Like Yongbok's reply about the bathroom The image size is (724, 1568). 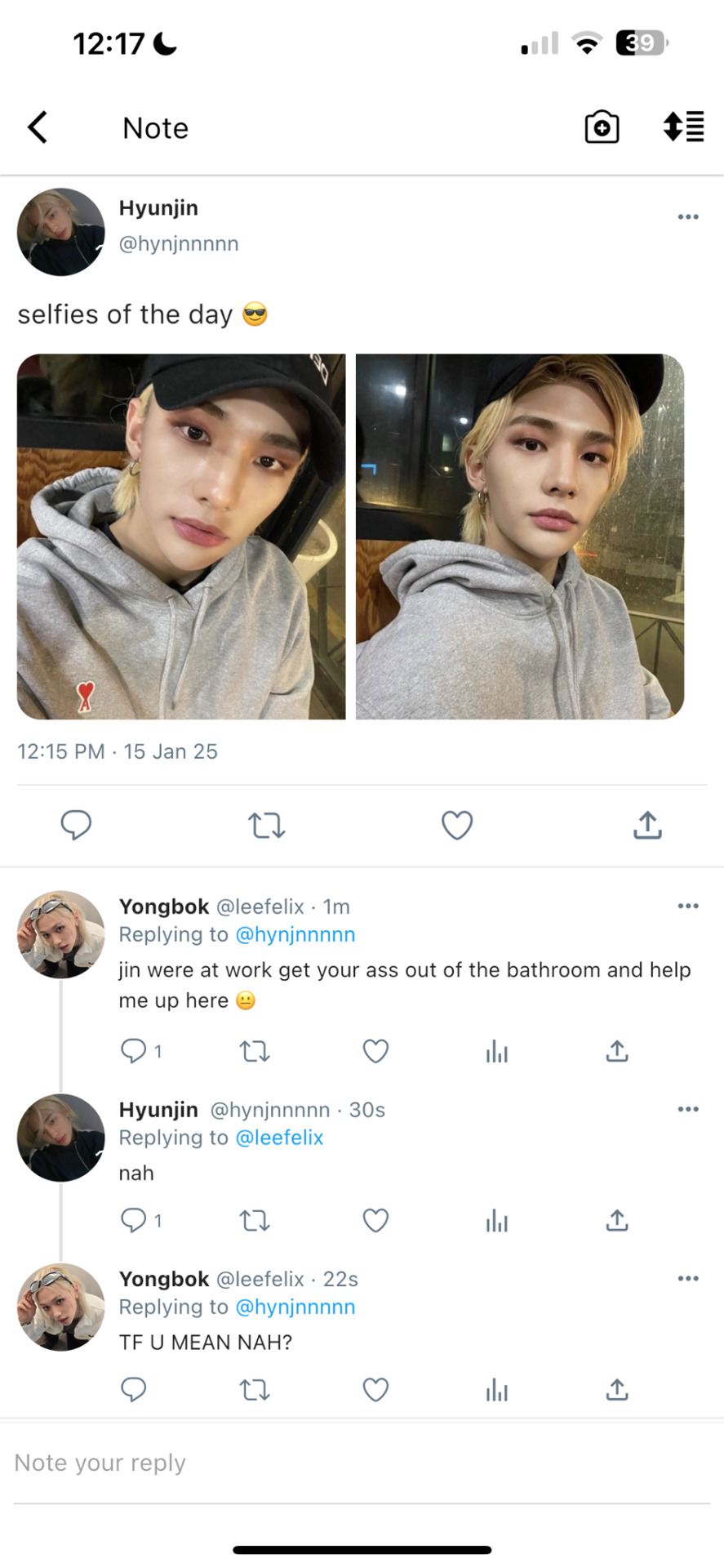[375, 1051]
